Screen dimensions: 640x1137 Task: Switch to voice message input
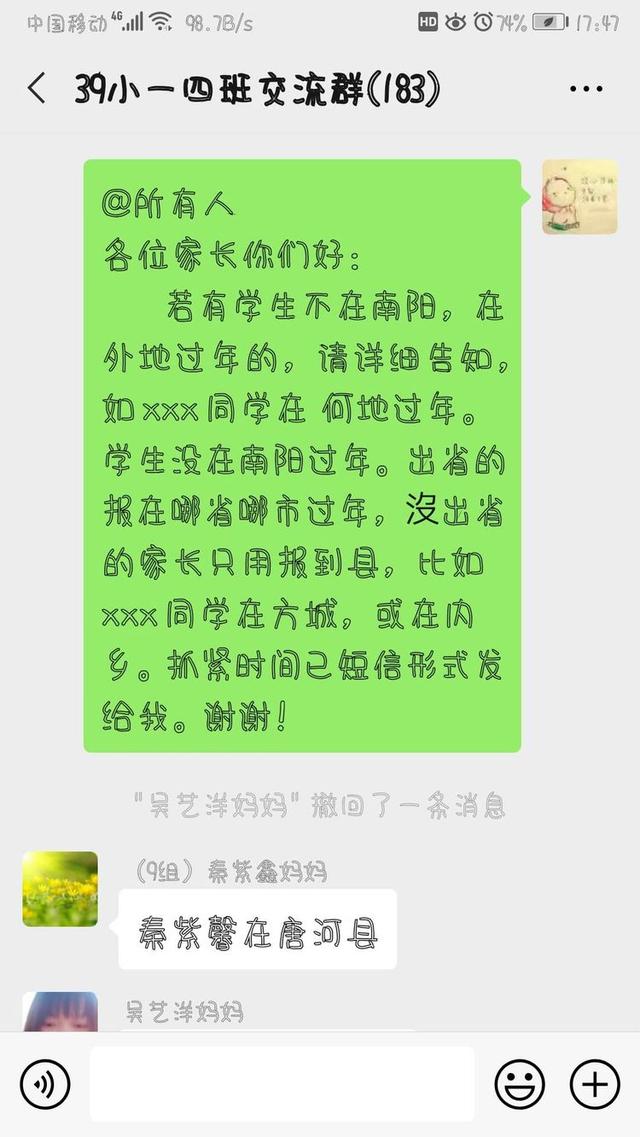[45, 1084]
